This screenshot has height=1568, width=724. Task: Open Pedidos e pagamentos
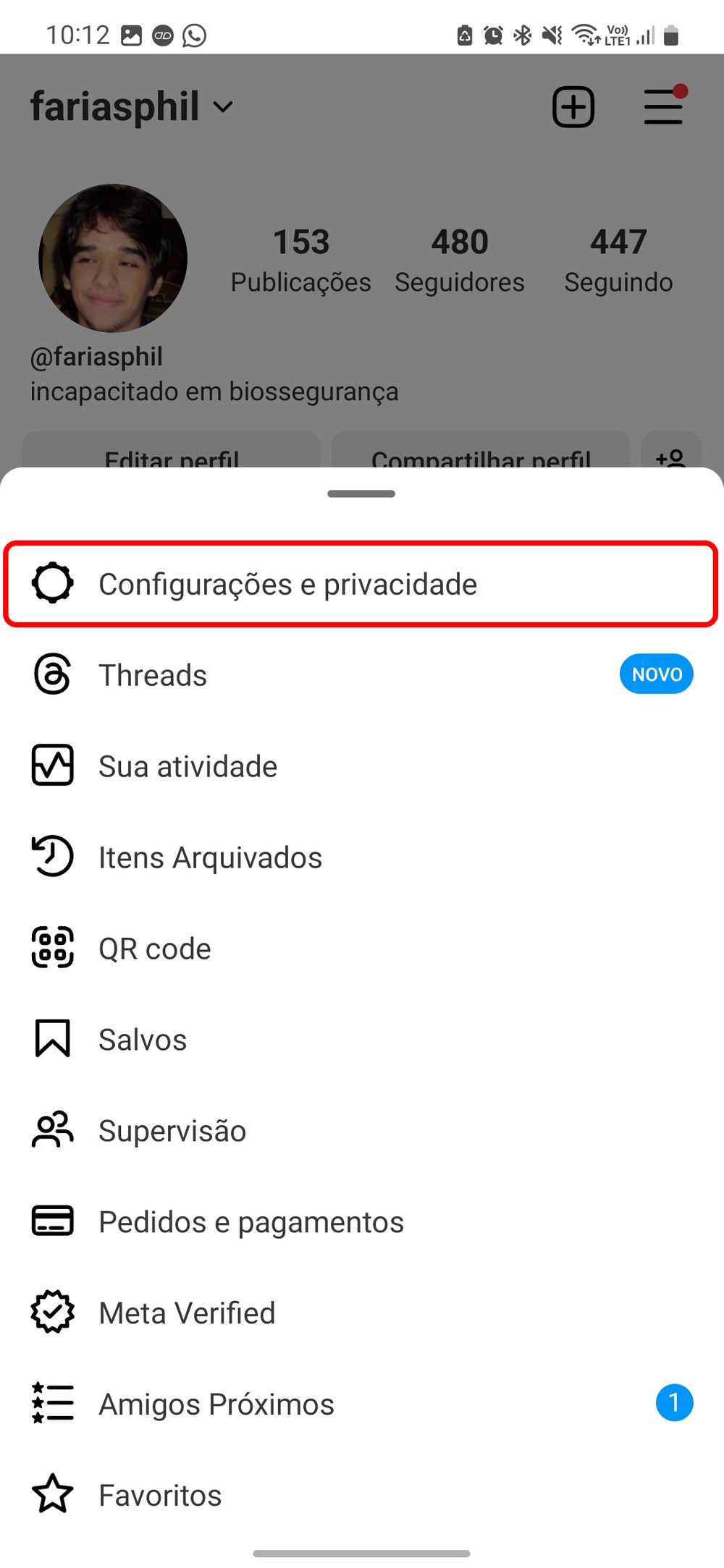click(251, 1222)
